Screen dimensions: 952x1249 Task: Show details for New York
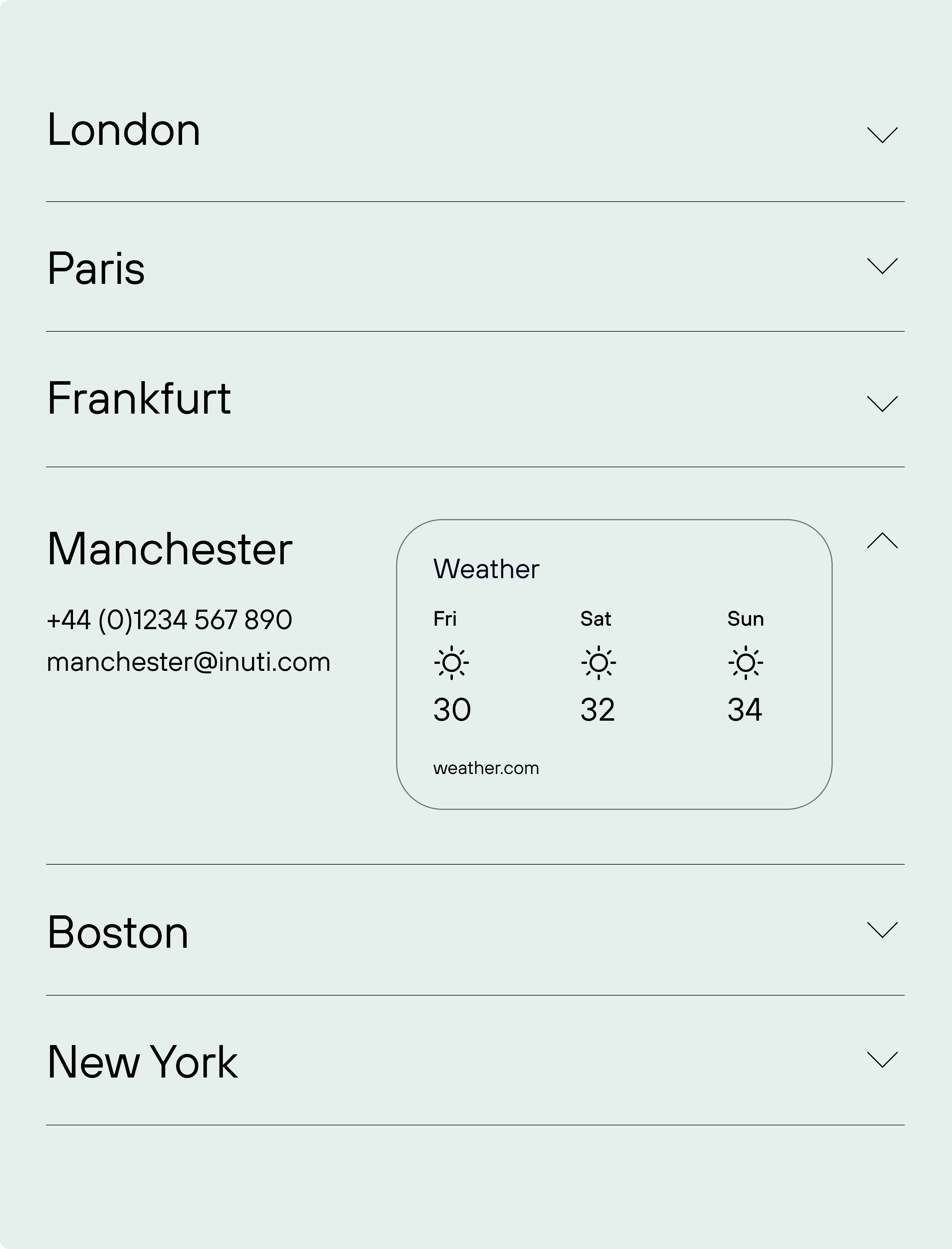point(882,1059)
